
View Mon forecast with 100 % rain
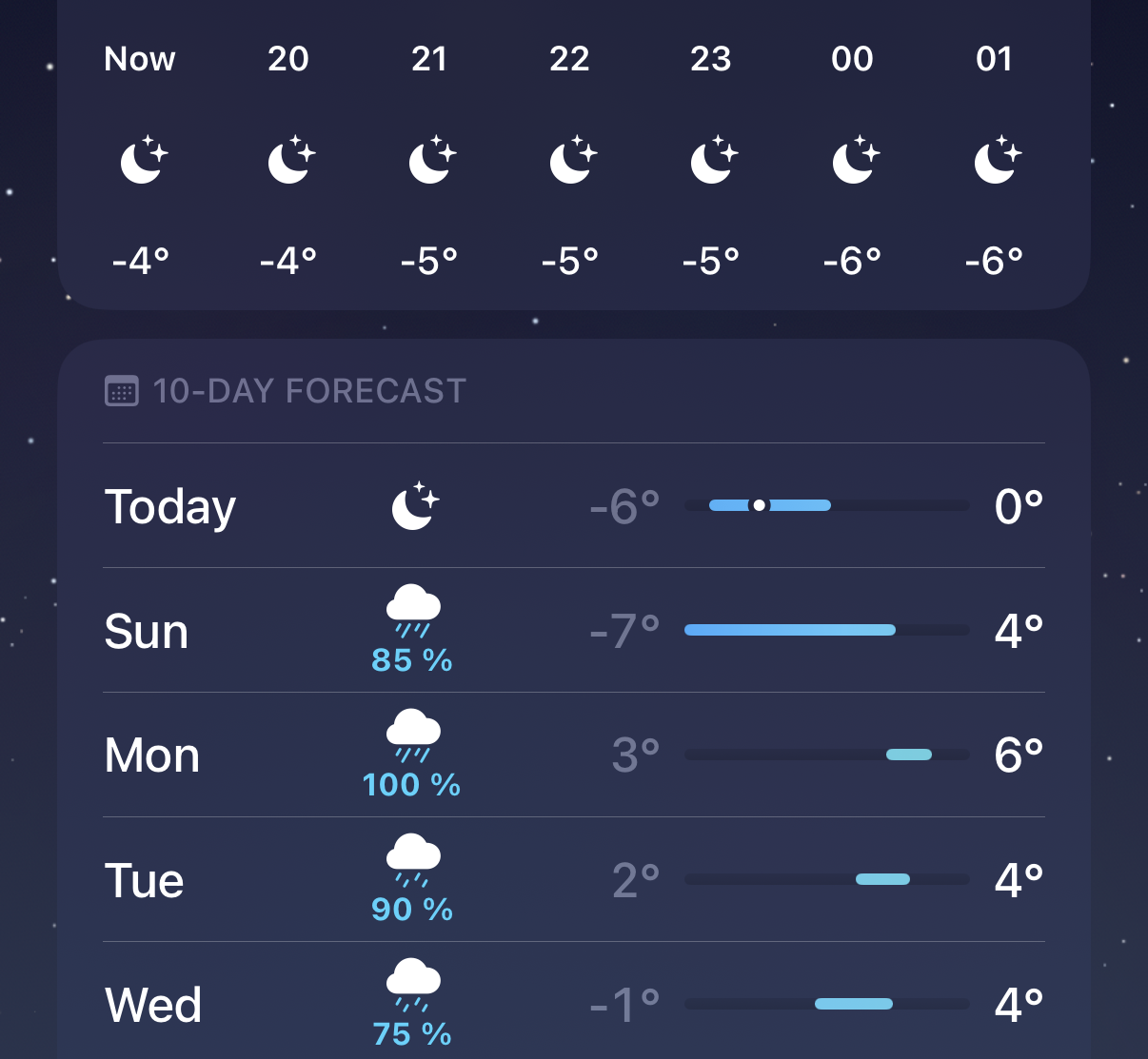(573, 755)
